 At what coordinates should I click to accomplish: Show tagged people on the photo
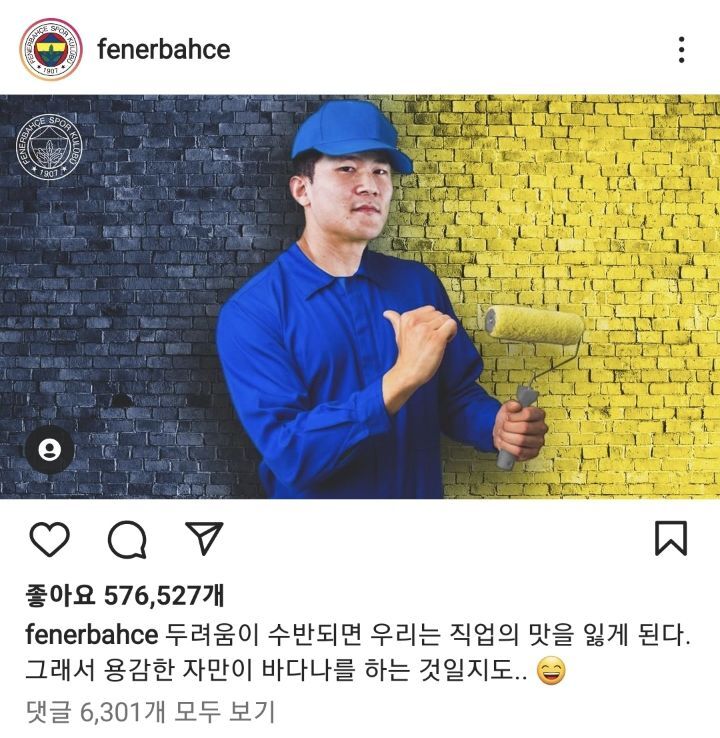click(49, 450)
